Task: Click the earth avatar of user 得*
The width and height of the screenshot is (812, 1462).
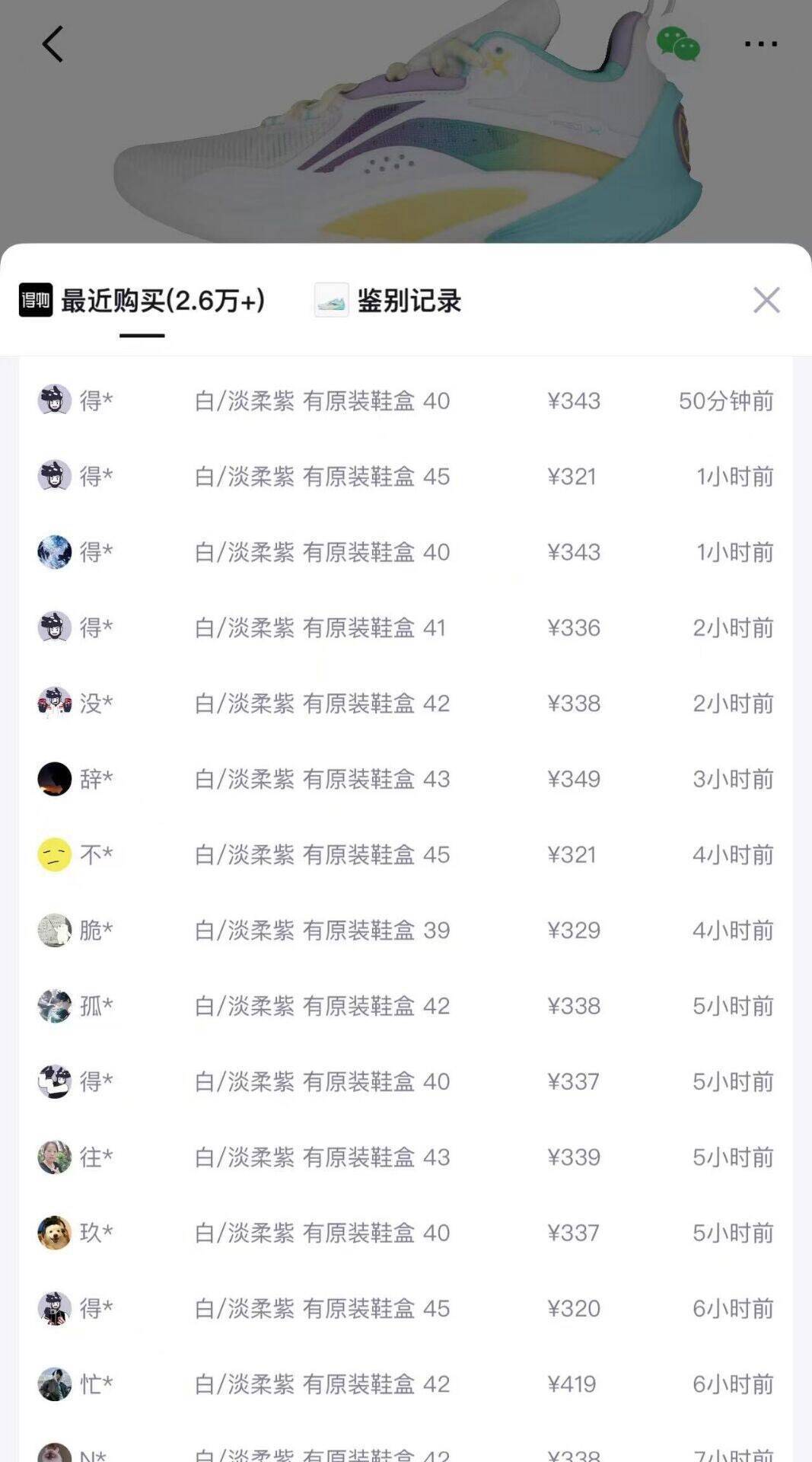Action: [x=53, y=552]
